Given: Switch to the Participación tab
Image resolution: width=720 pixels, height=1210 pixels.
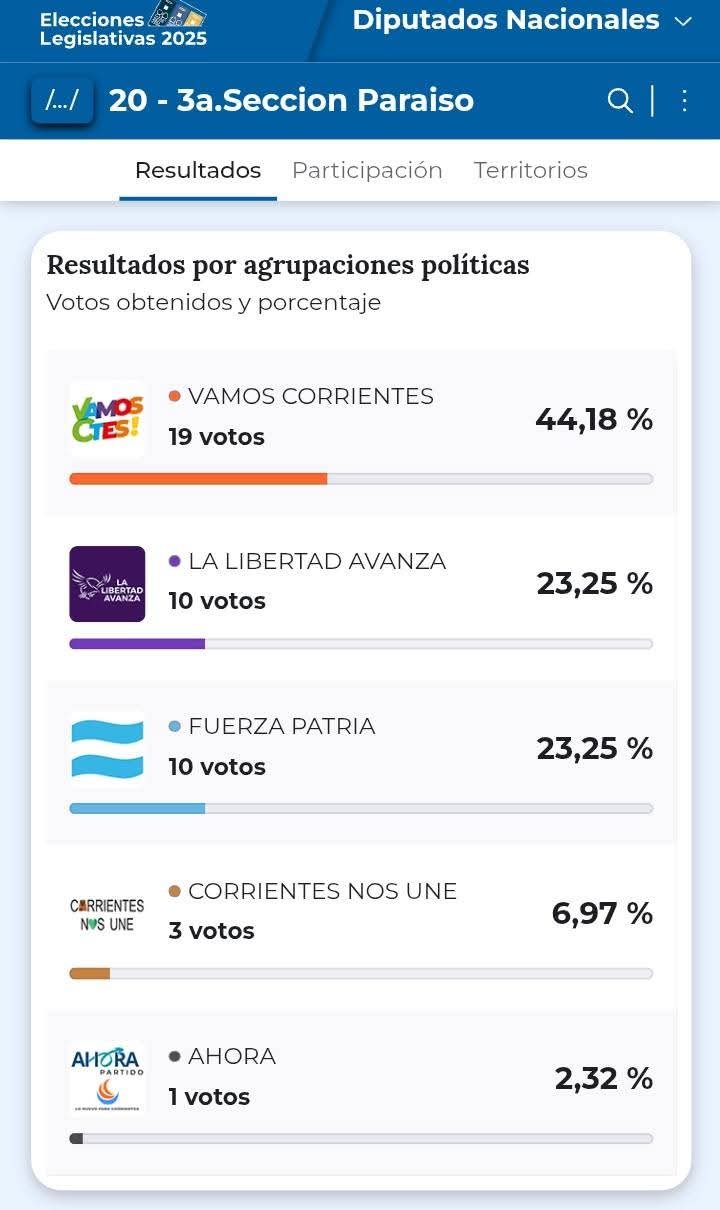Looking at the screenshot, I should (367, 171).
